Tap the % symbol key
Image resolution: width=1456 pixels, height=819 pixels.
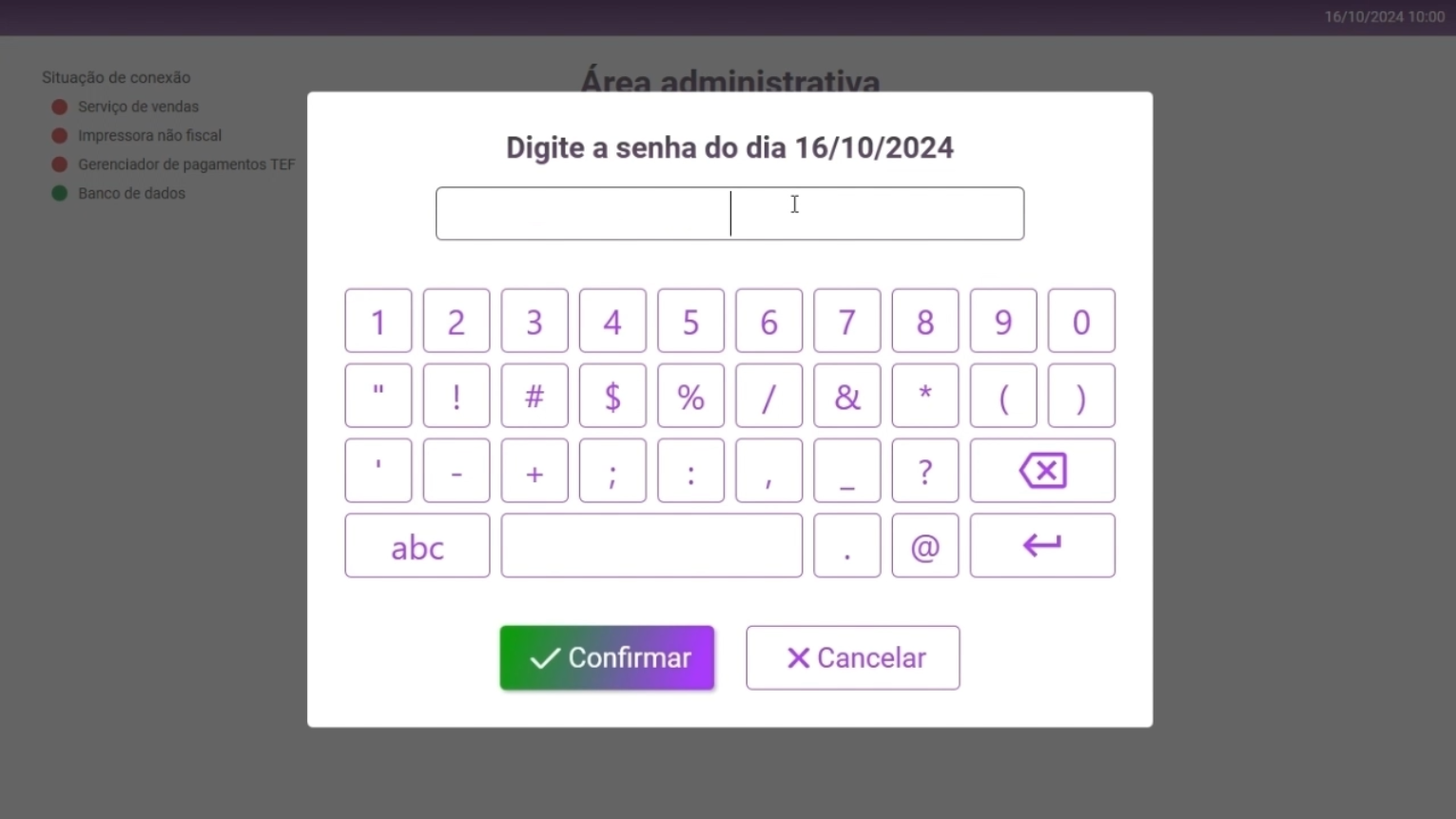click(690, 396)
